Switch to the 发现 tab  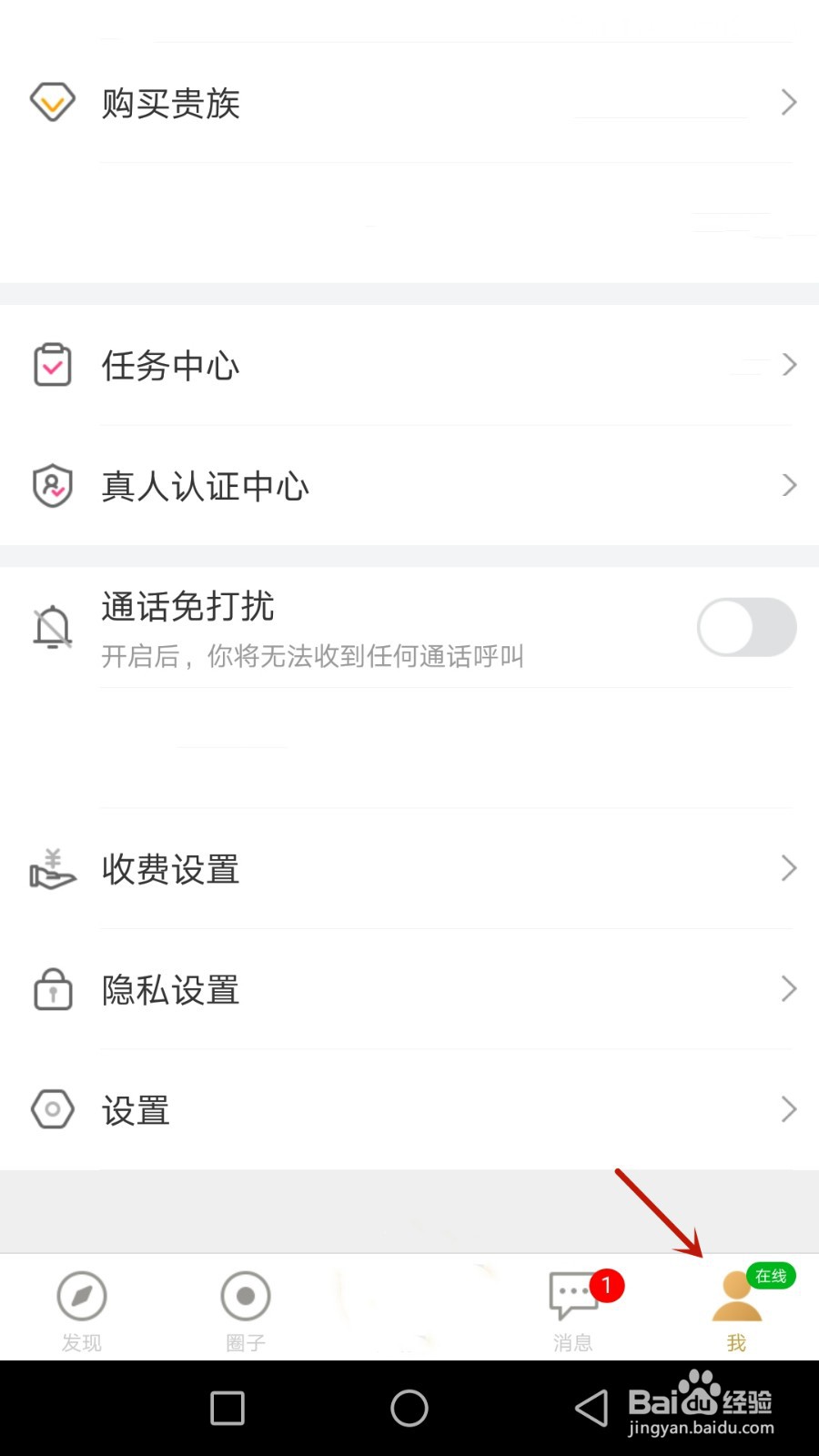[x=82, y=1309]
